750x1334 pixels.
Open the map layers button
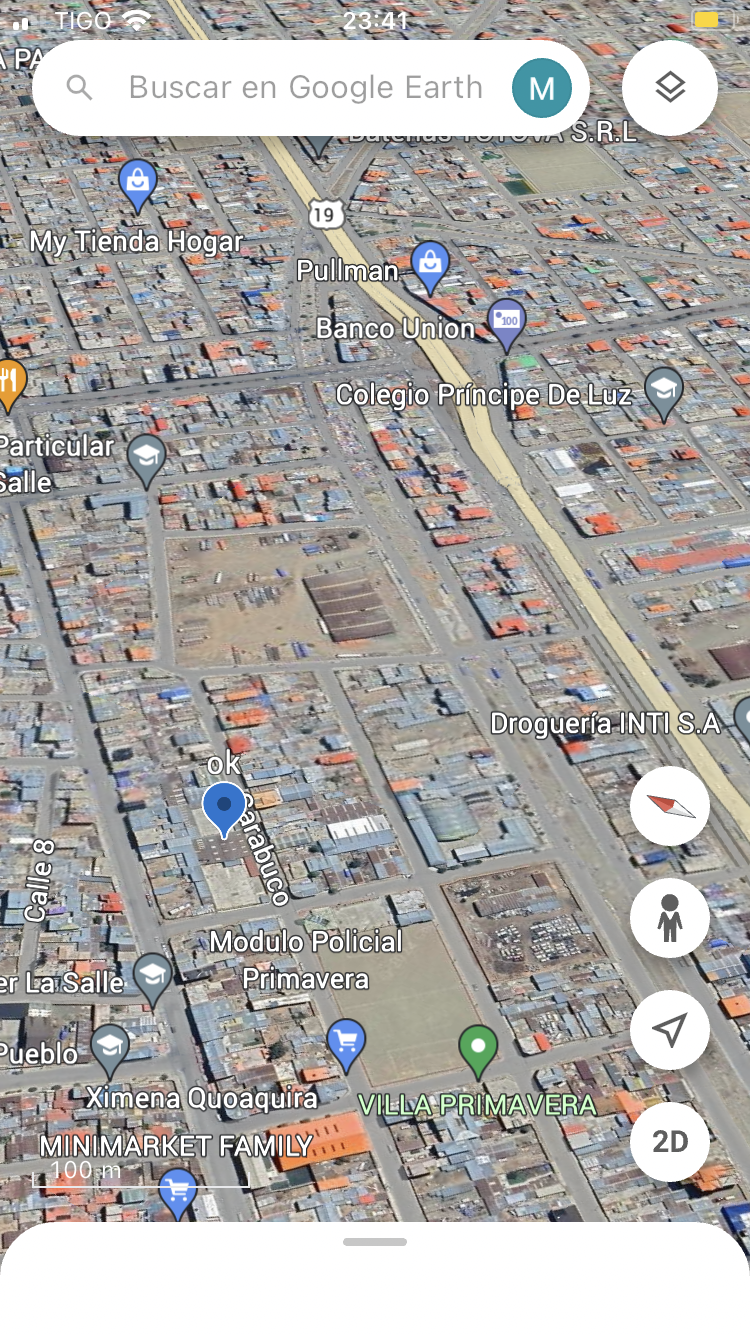point(669,88)
